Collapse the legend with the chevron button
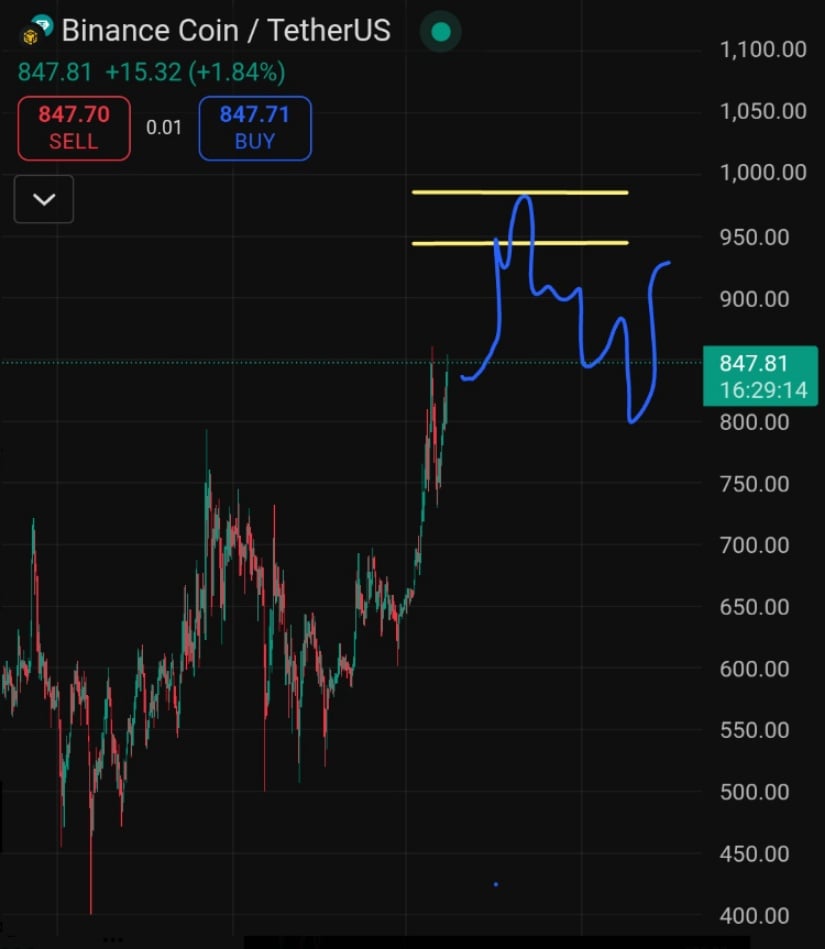Screen dimensions: 825x949 [44, 199]
